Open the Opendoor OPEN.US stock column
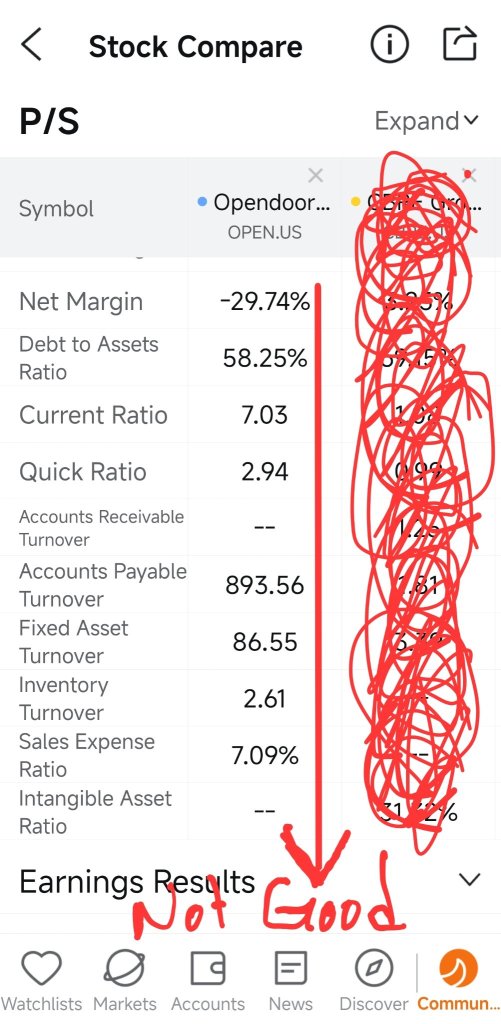This screenshot has width=501, height=1024. point(265,216)
